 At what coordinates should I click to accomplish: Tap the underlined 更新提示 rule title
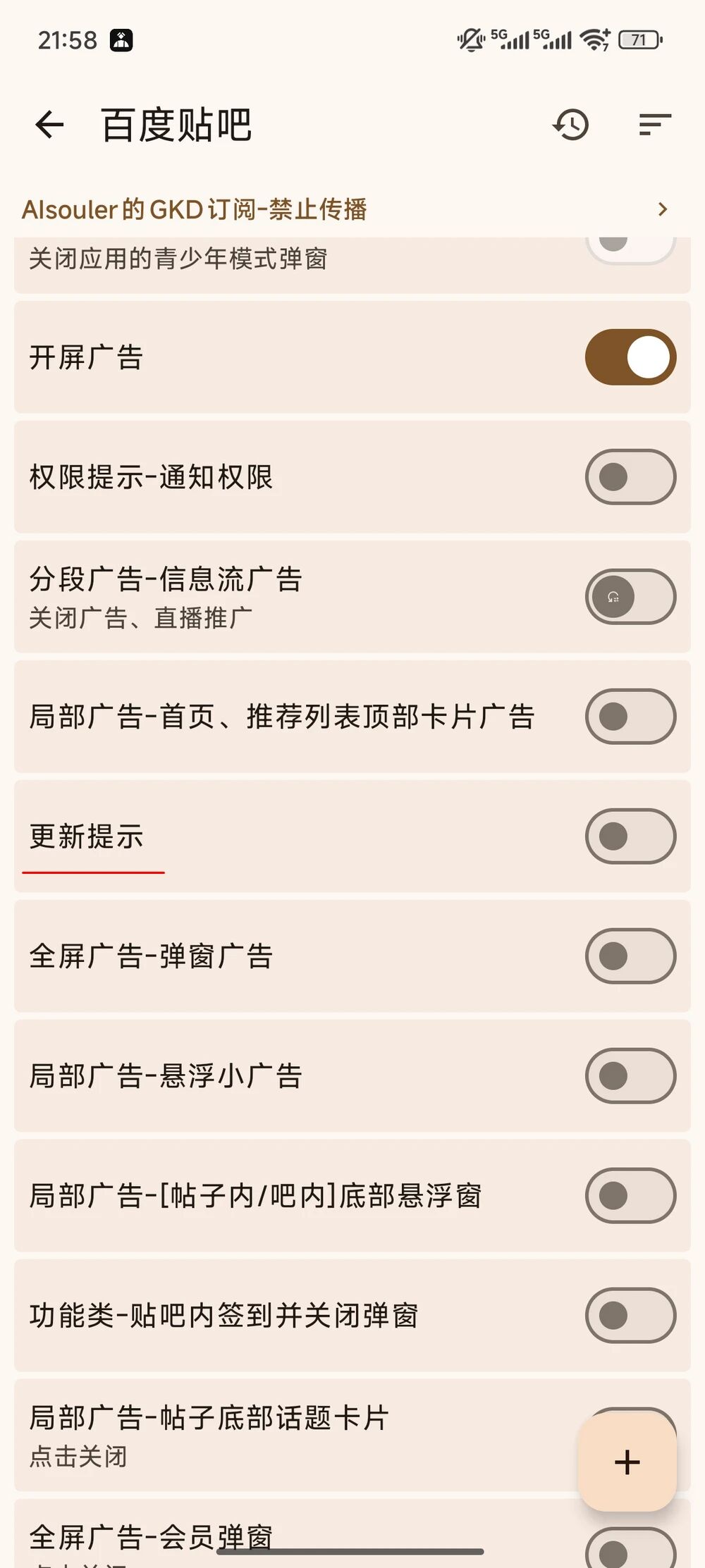pos(86,837)
